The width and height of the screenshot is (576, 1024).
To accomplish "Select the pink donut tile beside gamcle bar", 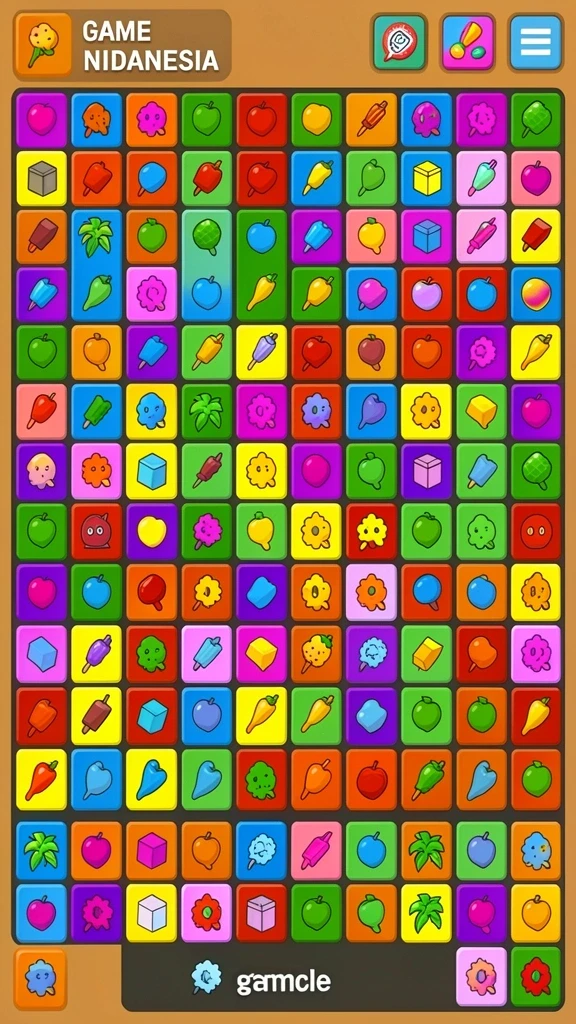I will (481, 976).
